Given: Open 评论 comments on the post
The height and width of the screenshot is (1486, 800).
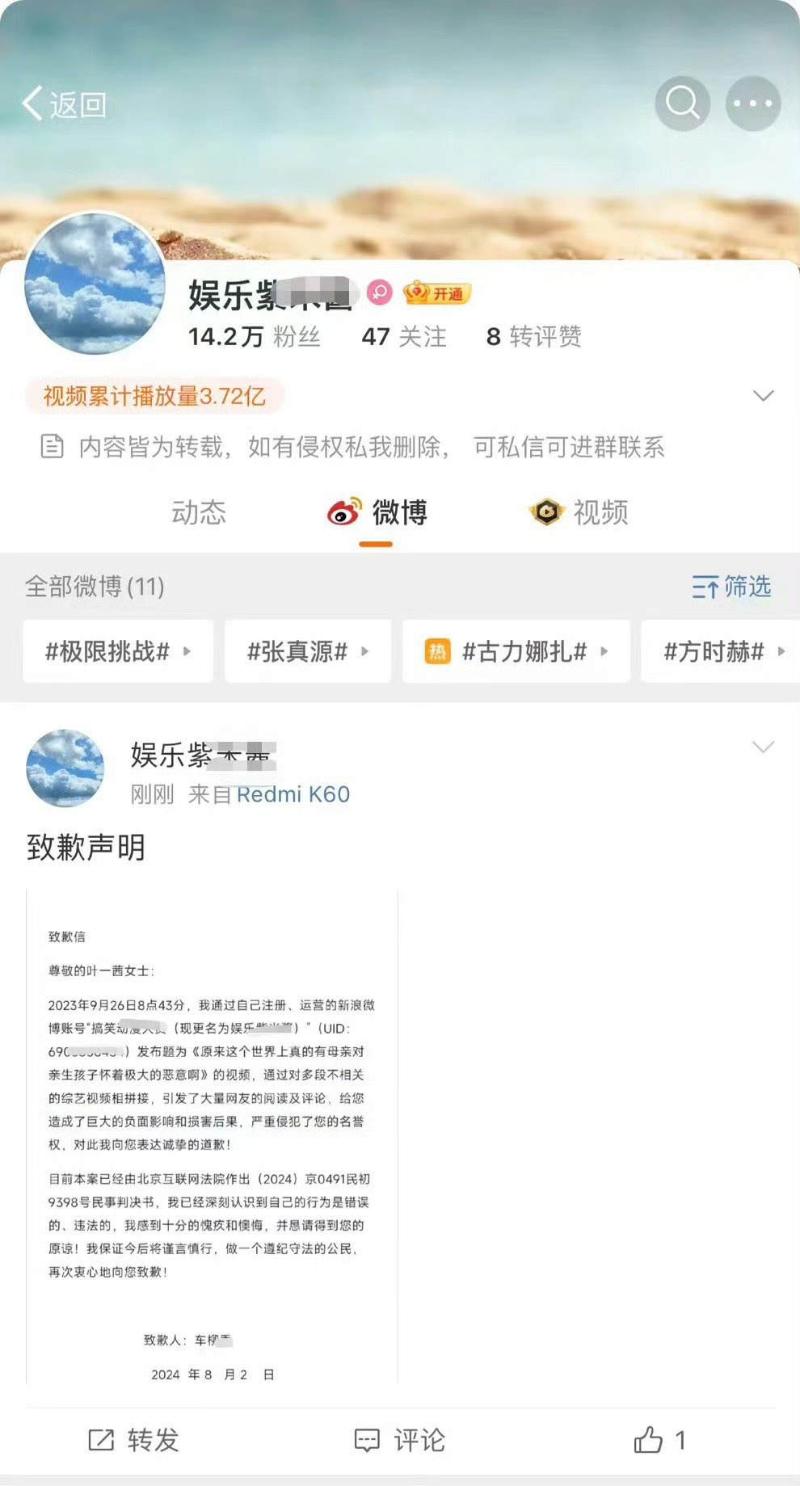Looking at the screenshot, I should [x=400, y=1440].
